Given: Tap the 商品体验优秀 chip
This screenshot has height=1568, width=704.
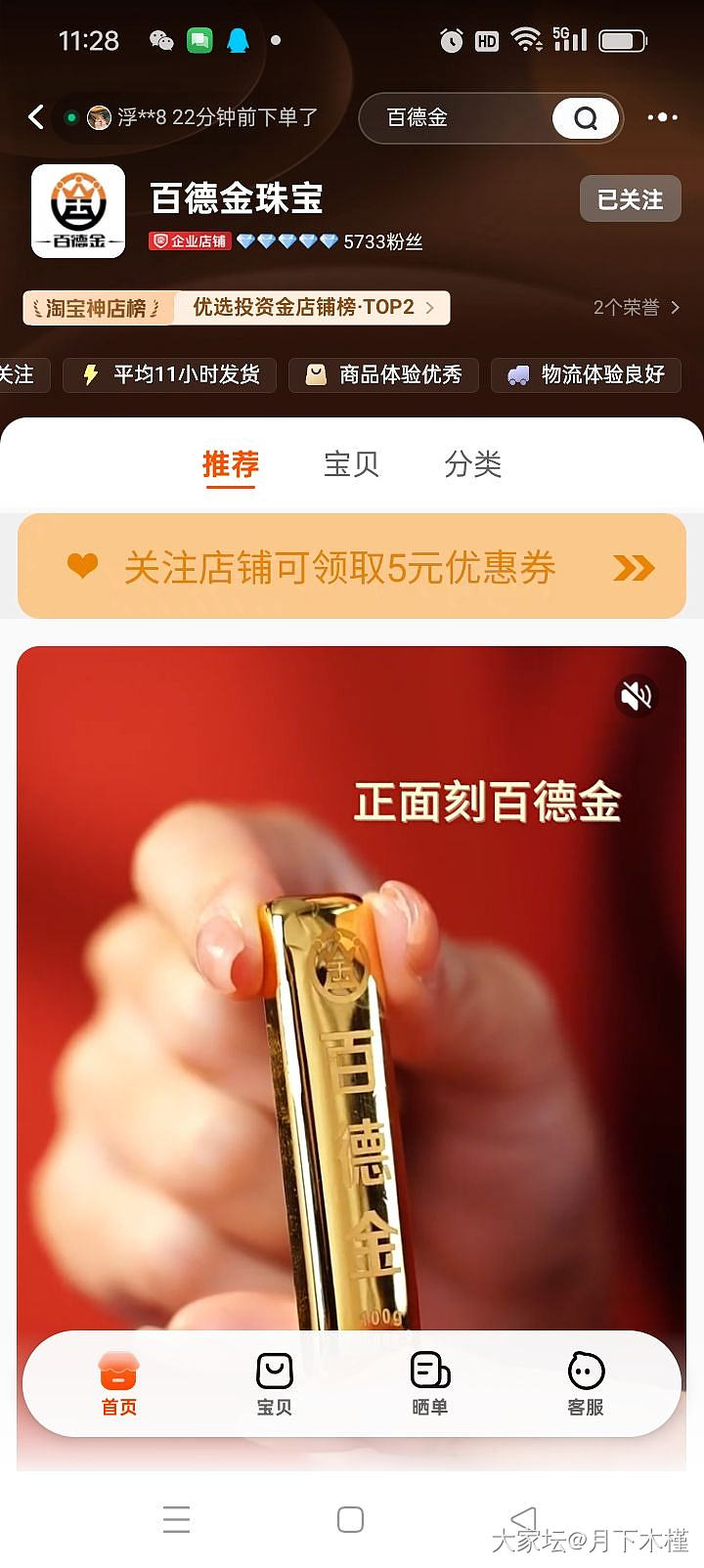Looking at the screenshot, I should [383, 374].
